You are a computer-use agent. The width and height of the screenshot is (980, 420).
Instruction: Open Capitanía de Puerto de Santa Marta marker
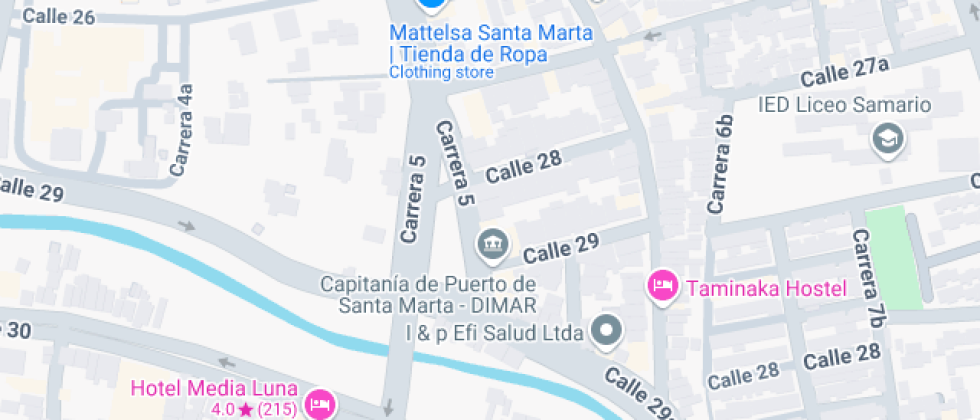pos(491,242)
